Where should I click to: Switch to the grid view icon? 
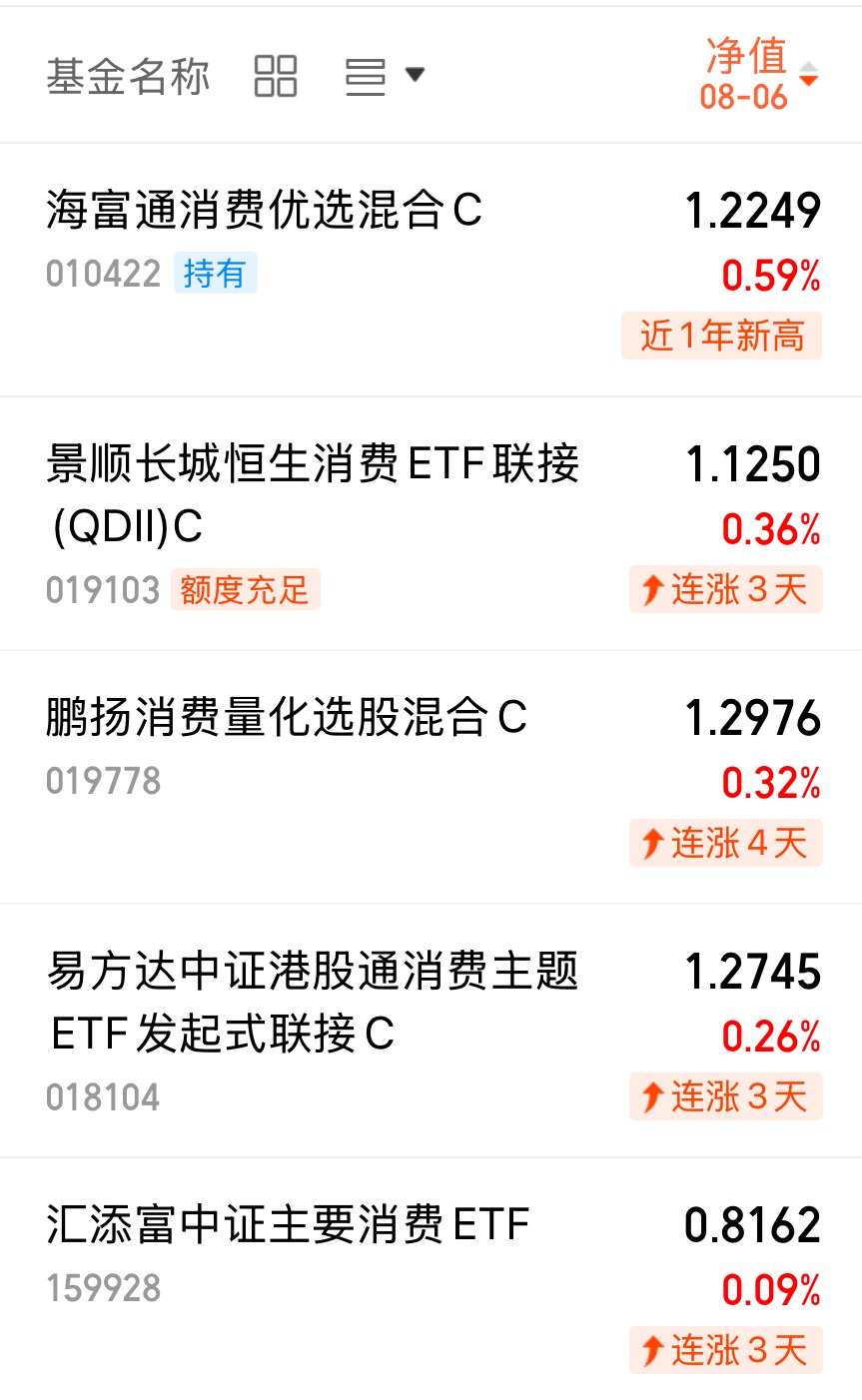[276, 76]
